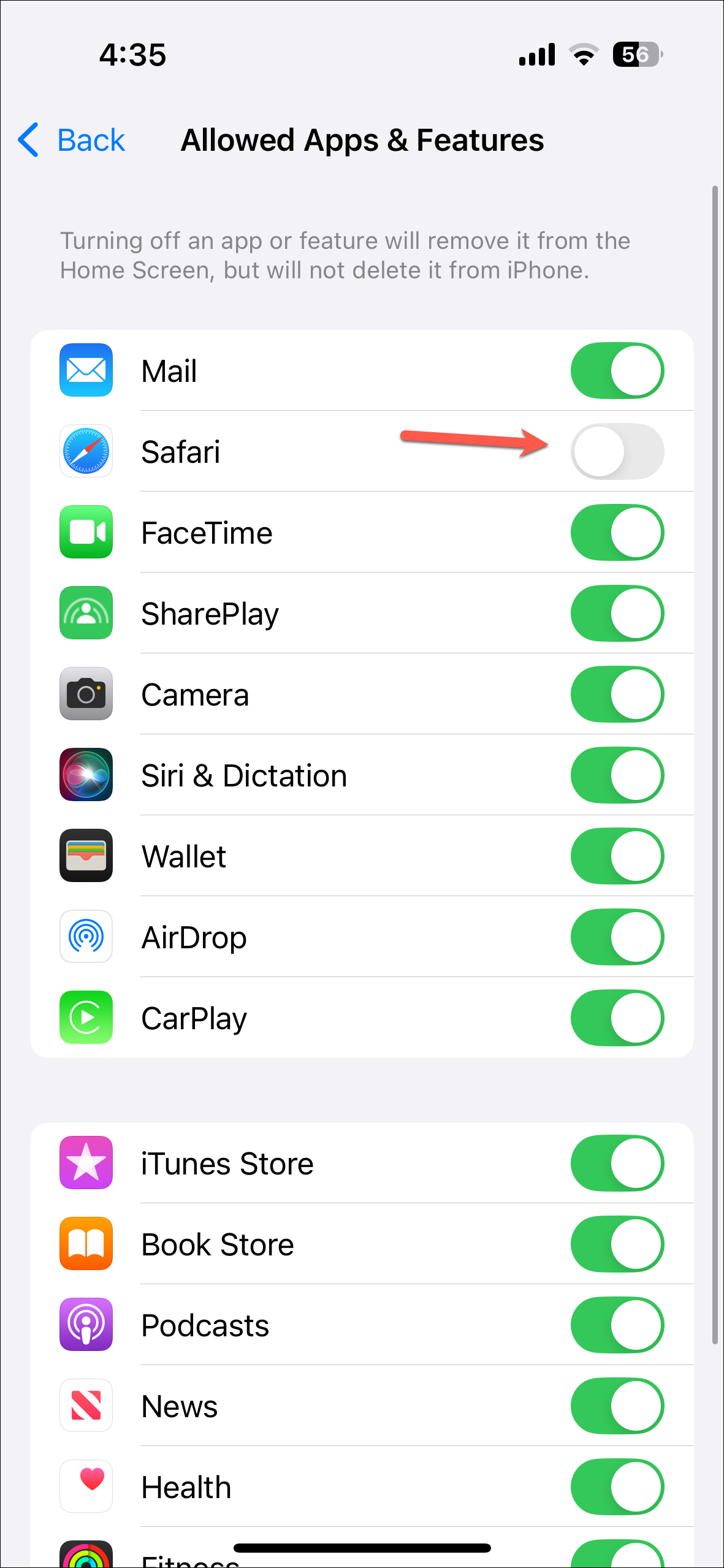Screen dimensions: 724x1568
Task: Go back to the previous screen
Action: 72,140
